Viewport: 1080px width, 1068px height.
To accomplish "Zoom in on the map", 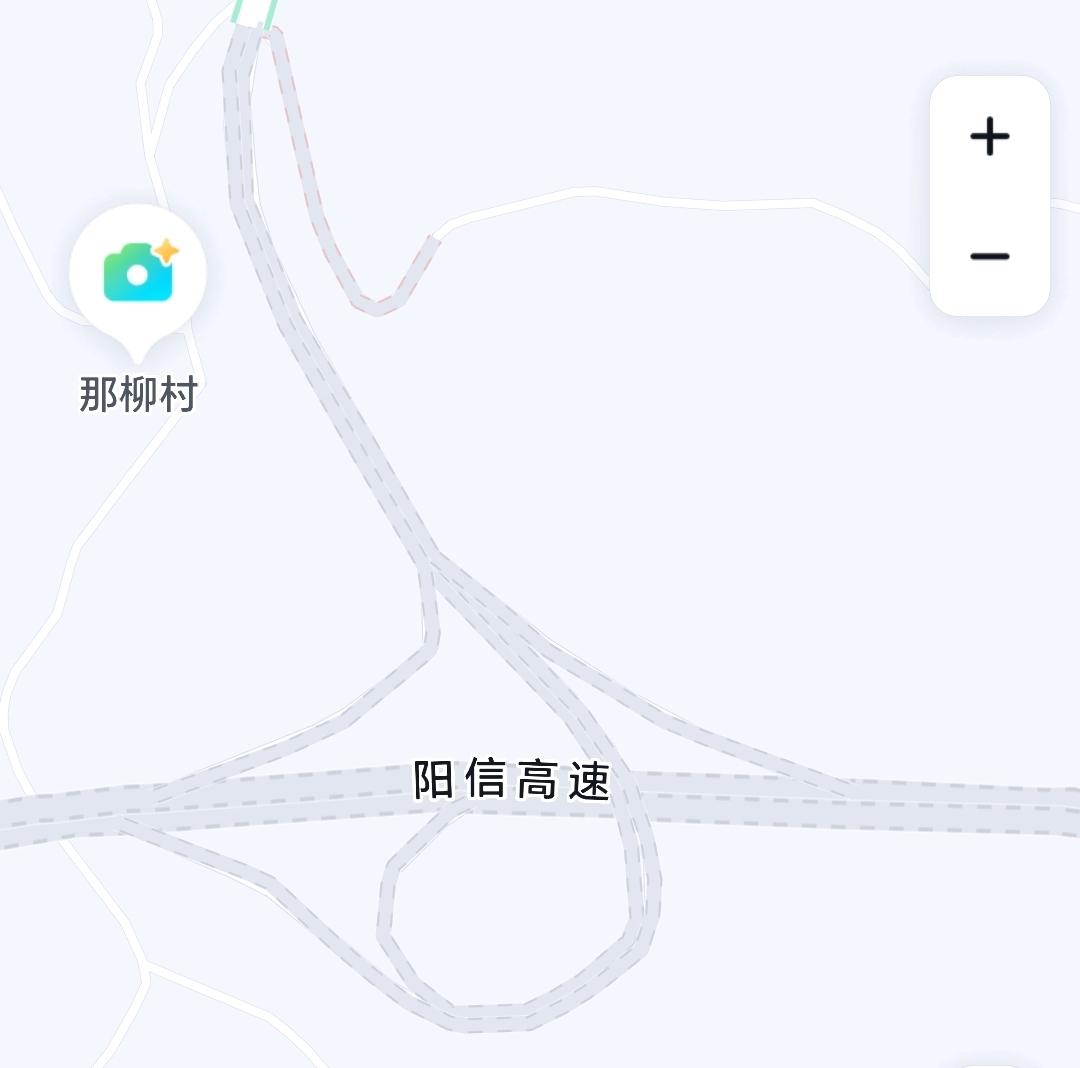I will [989, 136].
